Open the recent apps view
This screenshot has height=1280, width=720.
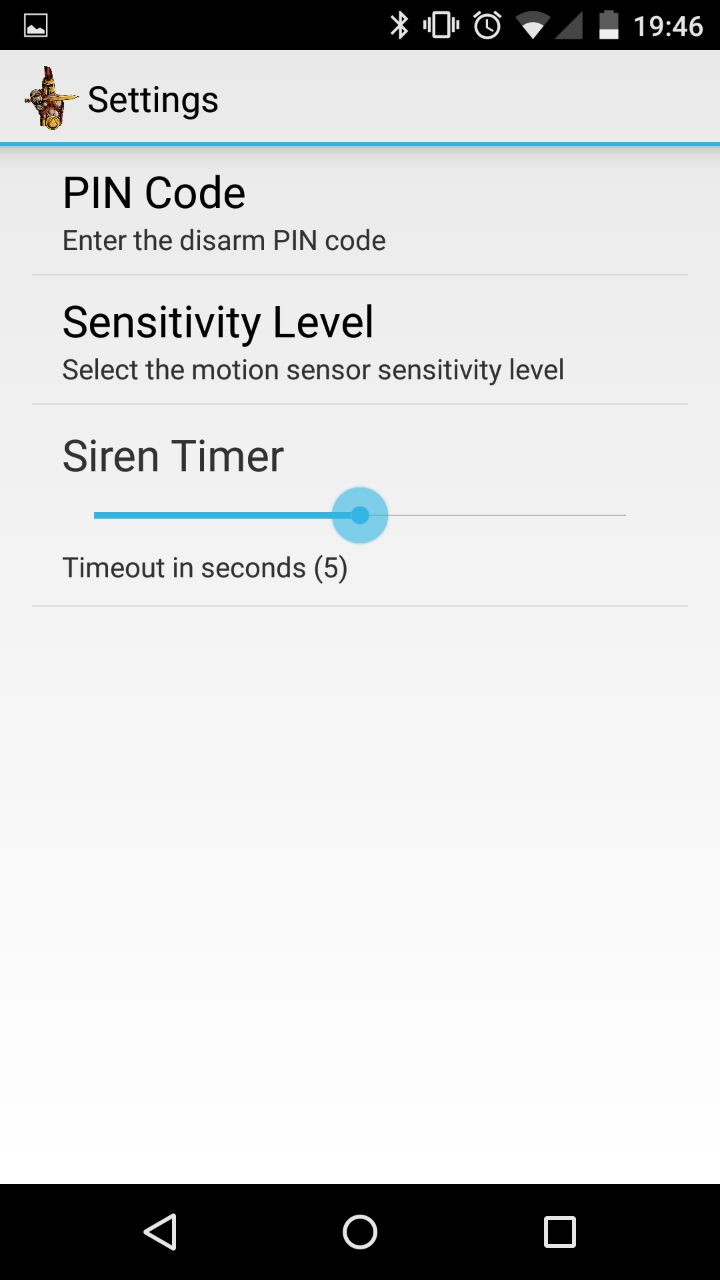pos(559,1232)
